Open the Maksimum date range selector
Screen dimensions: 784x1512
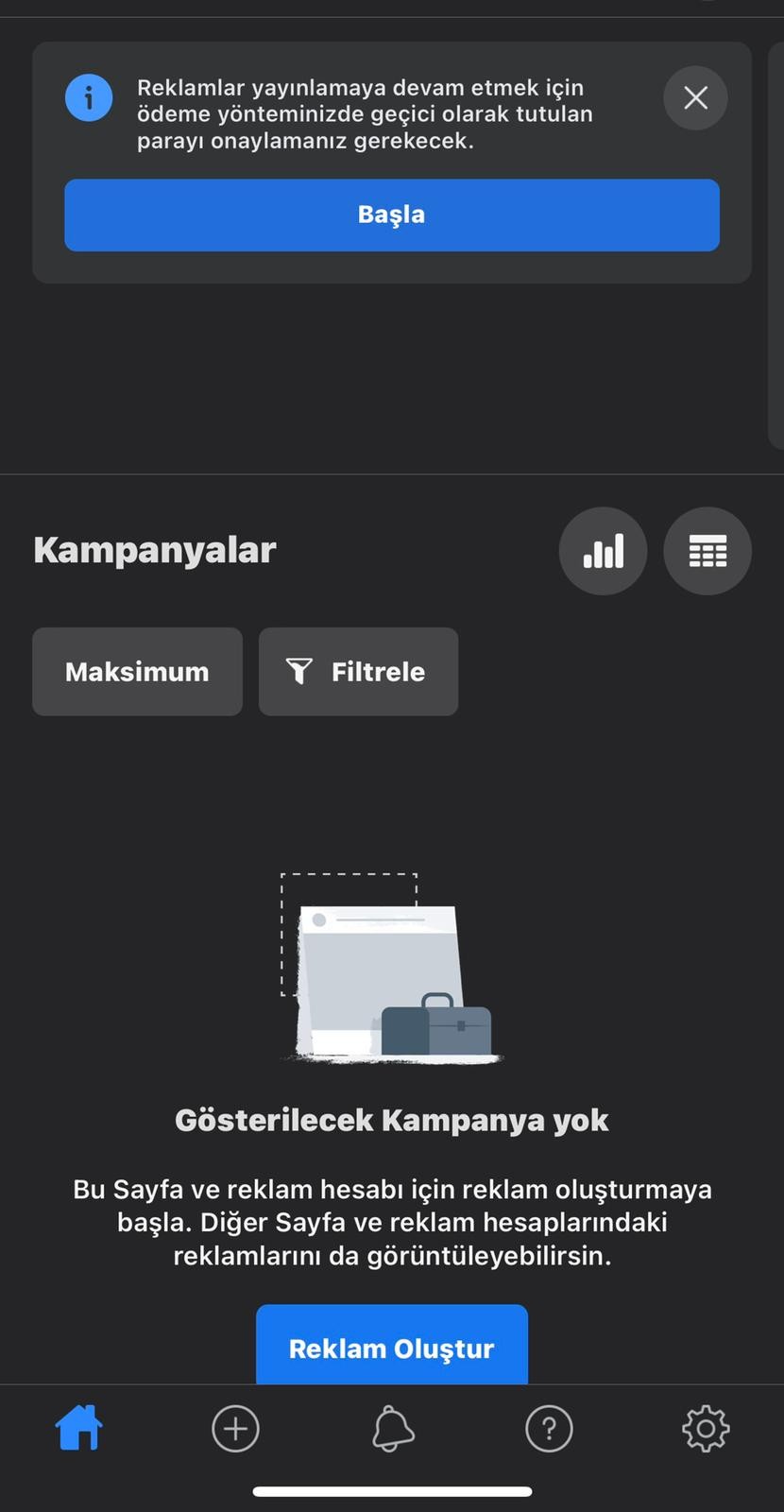tap(137, 672)
